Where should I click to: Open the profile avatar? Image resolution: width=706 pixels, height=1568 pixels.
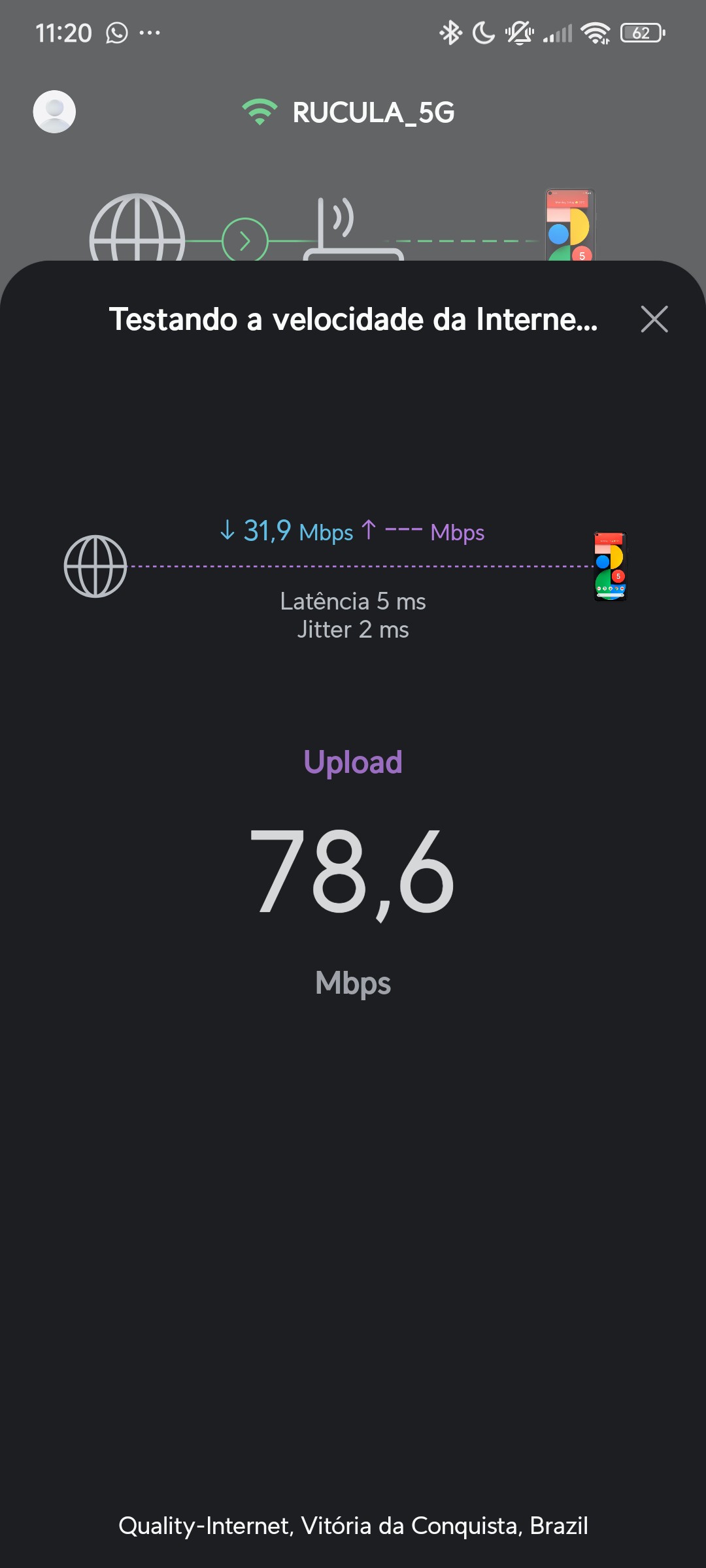click(x=54, y=112)
